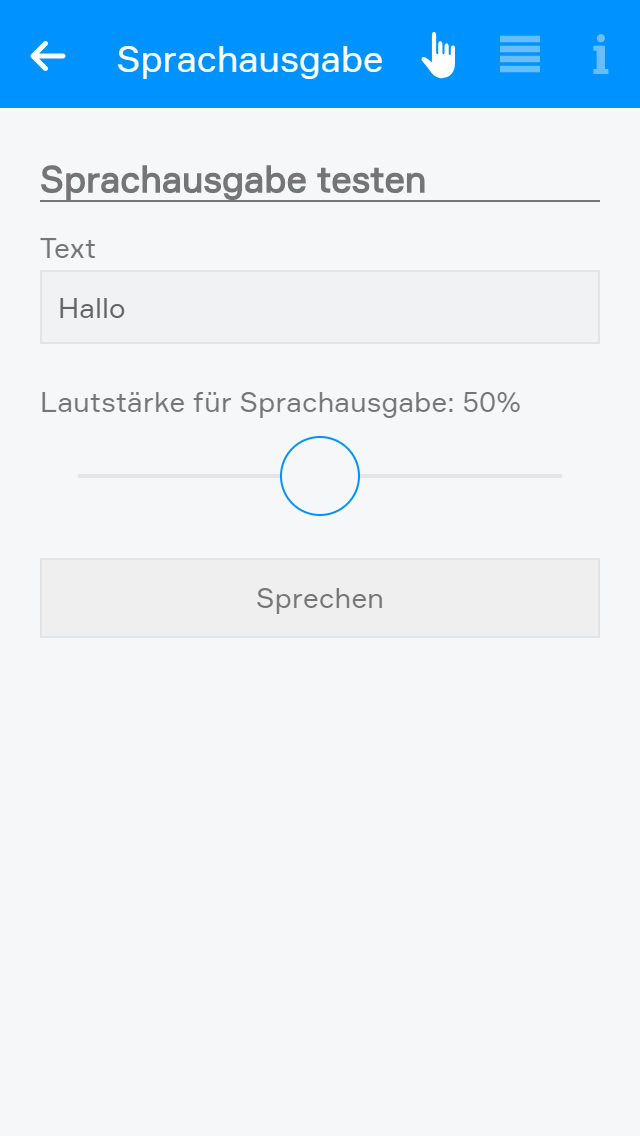This screenshot has height=1136, width=640.
Task: Focus the Text field containing Hallo
Action: coord(320,307)
